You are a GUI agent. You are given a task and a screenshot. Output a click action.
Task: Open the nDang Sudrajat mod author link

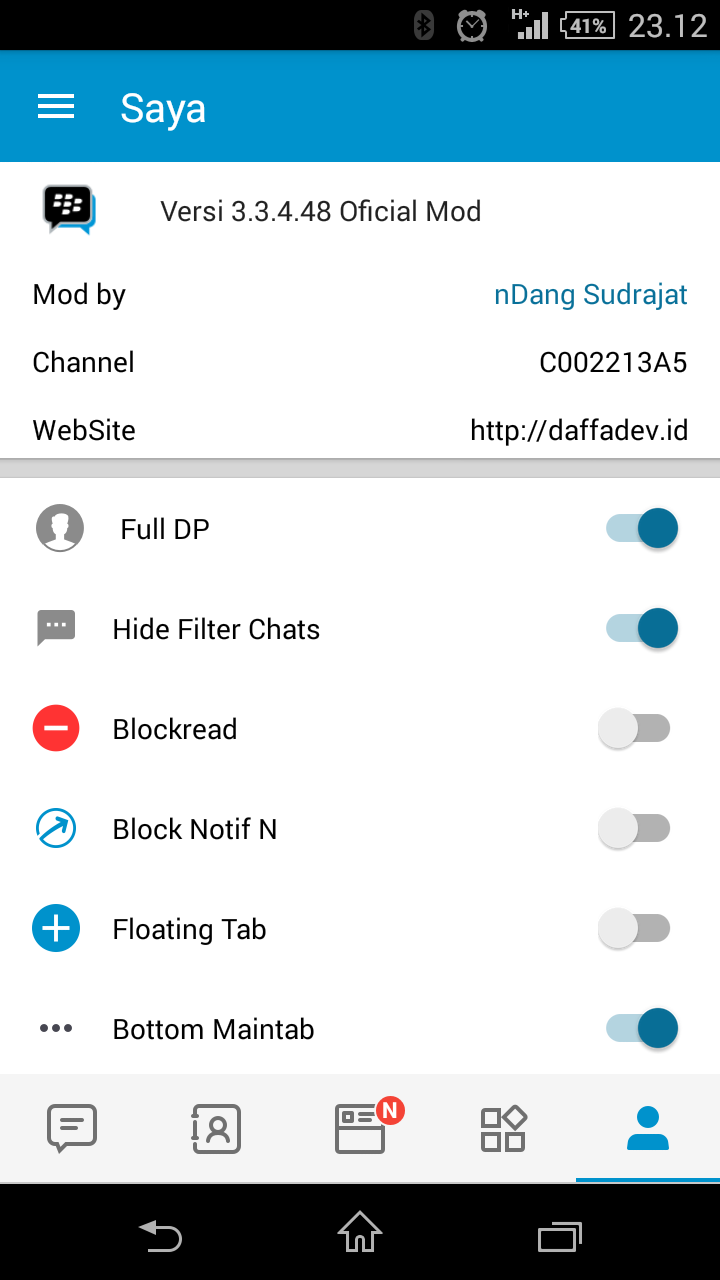pos(590,295)
